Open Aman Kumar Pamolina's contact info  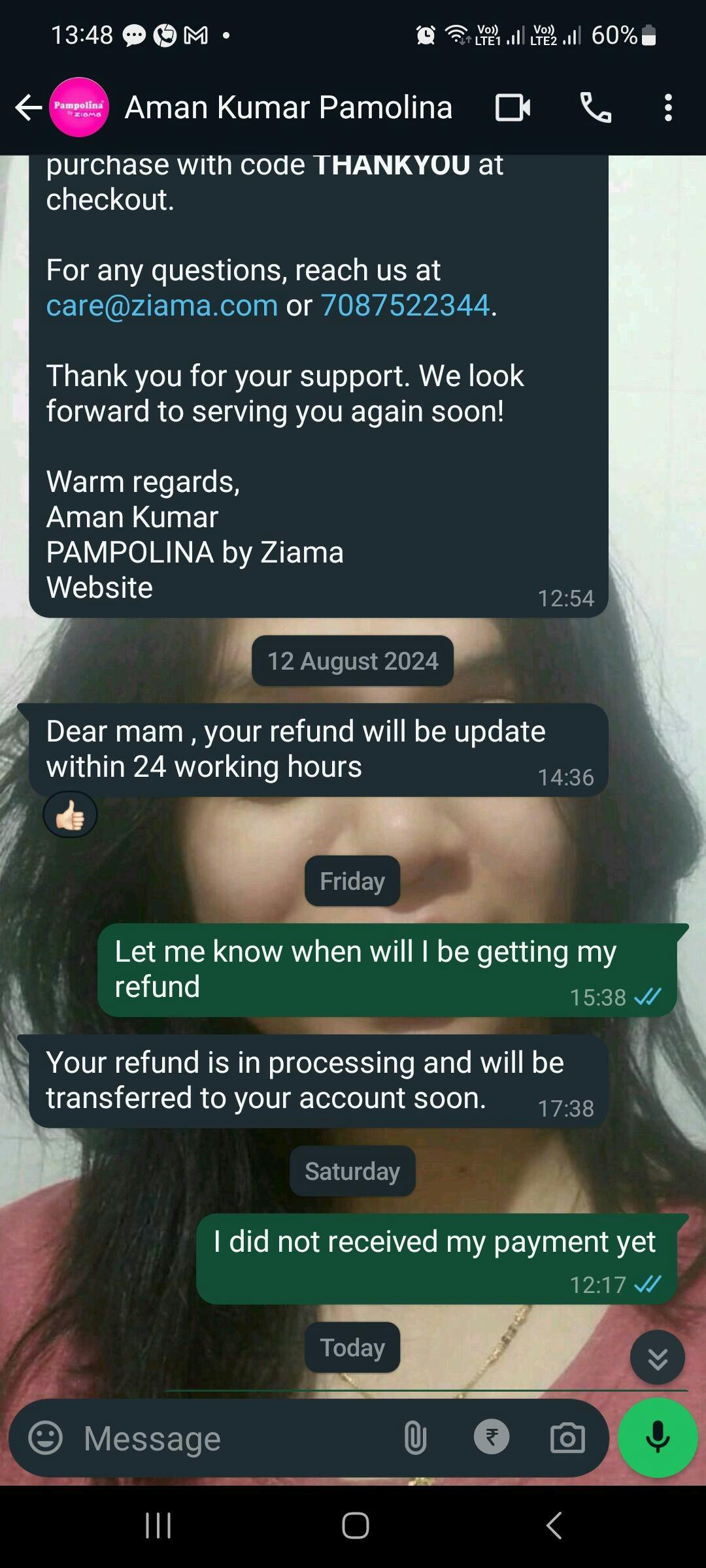click(288, 108)
